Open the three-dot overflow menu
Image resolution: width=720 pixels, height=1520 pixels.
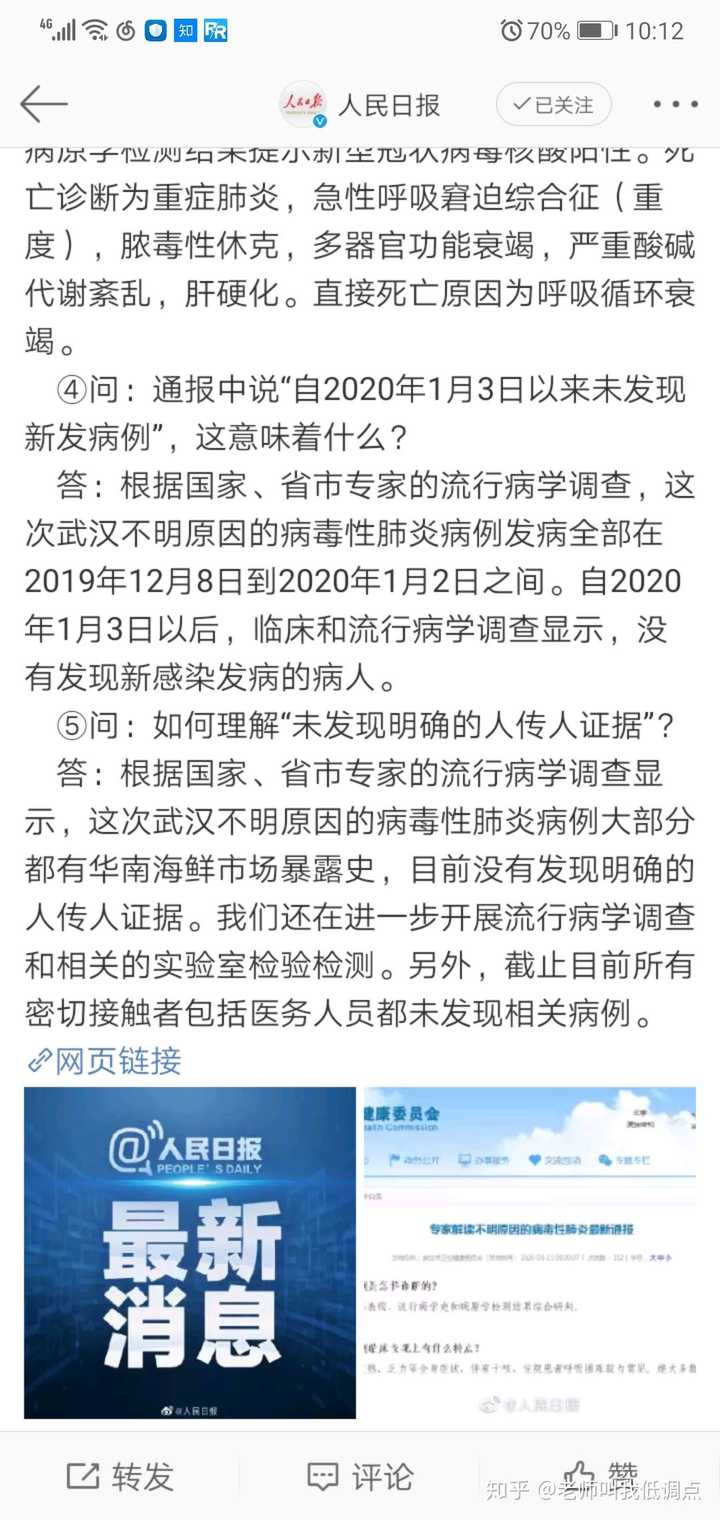(x=676, y=104)
